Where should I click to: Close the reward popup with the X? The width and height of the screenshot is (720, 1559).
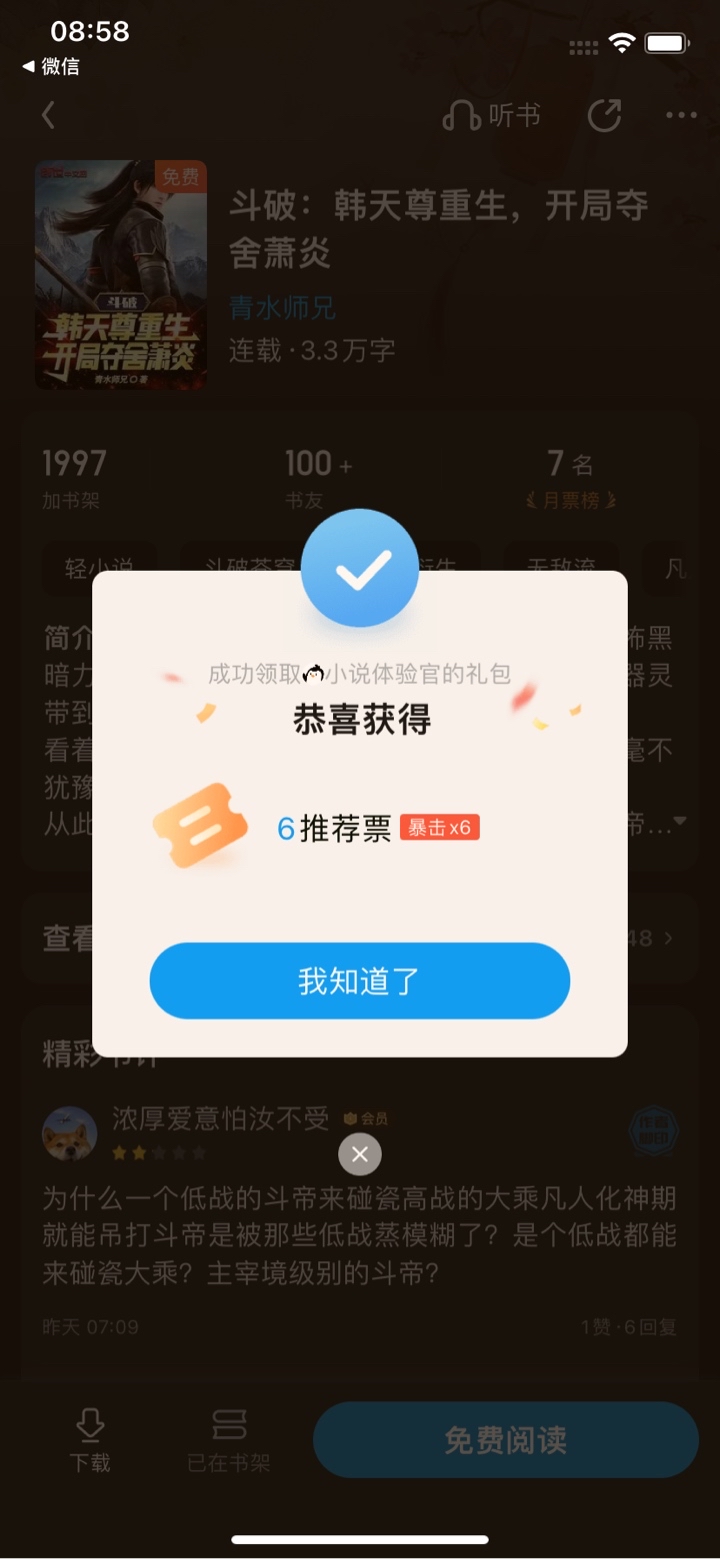tap(360, 1154)
